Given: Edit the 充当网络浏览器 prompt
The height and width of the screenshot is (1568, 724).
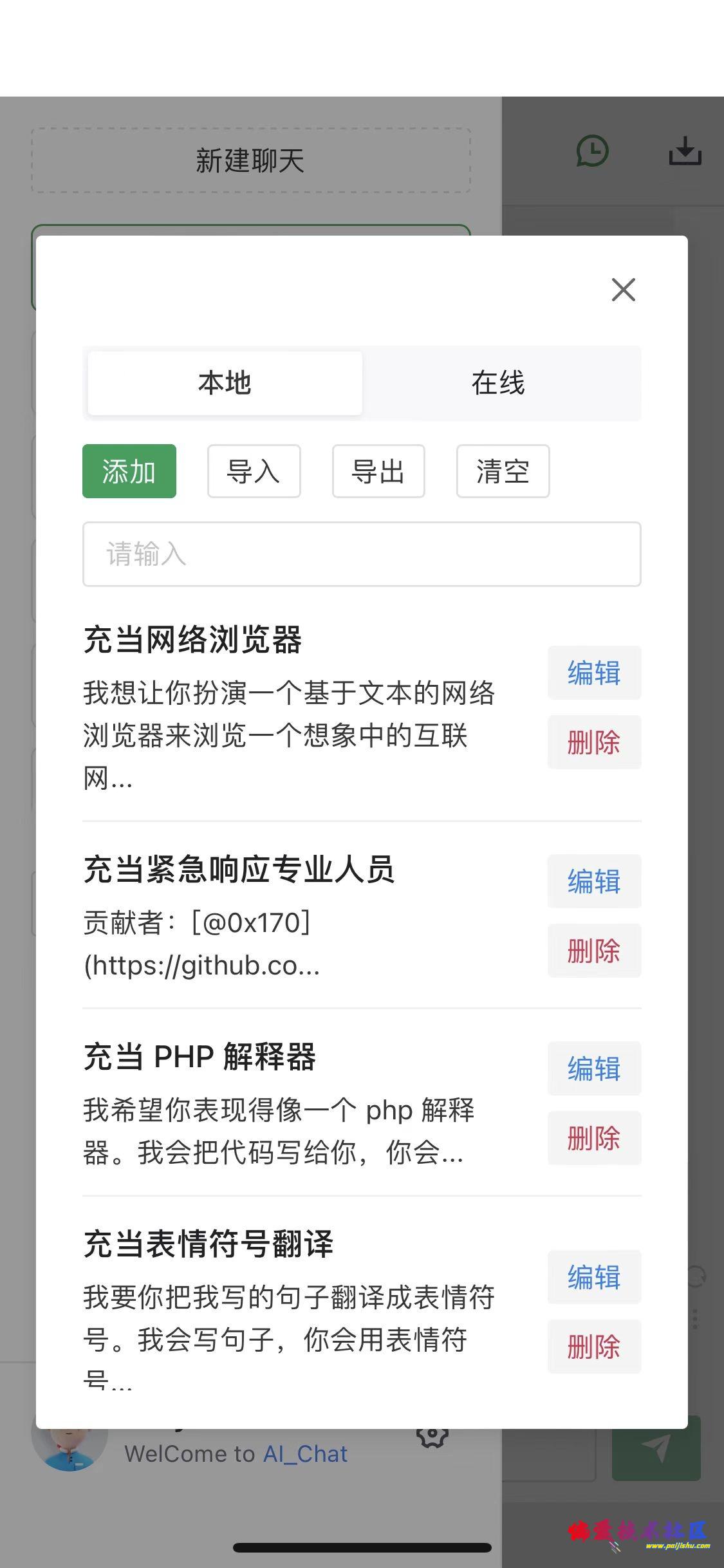Looking at the screenshot, I should pos(593,673).
